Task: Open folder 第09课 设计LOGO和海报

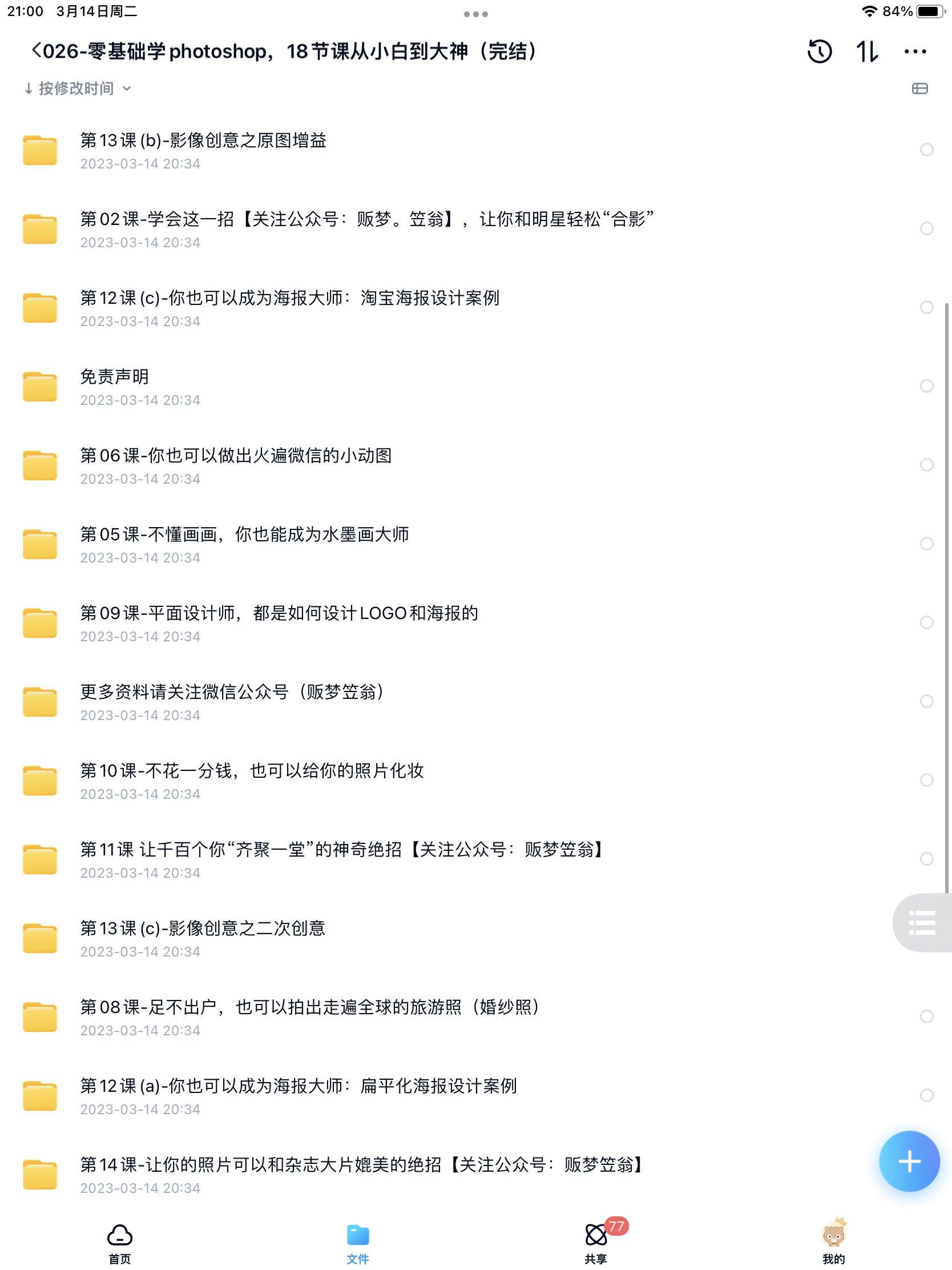Action: tap(279, 613)
